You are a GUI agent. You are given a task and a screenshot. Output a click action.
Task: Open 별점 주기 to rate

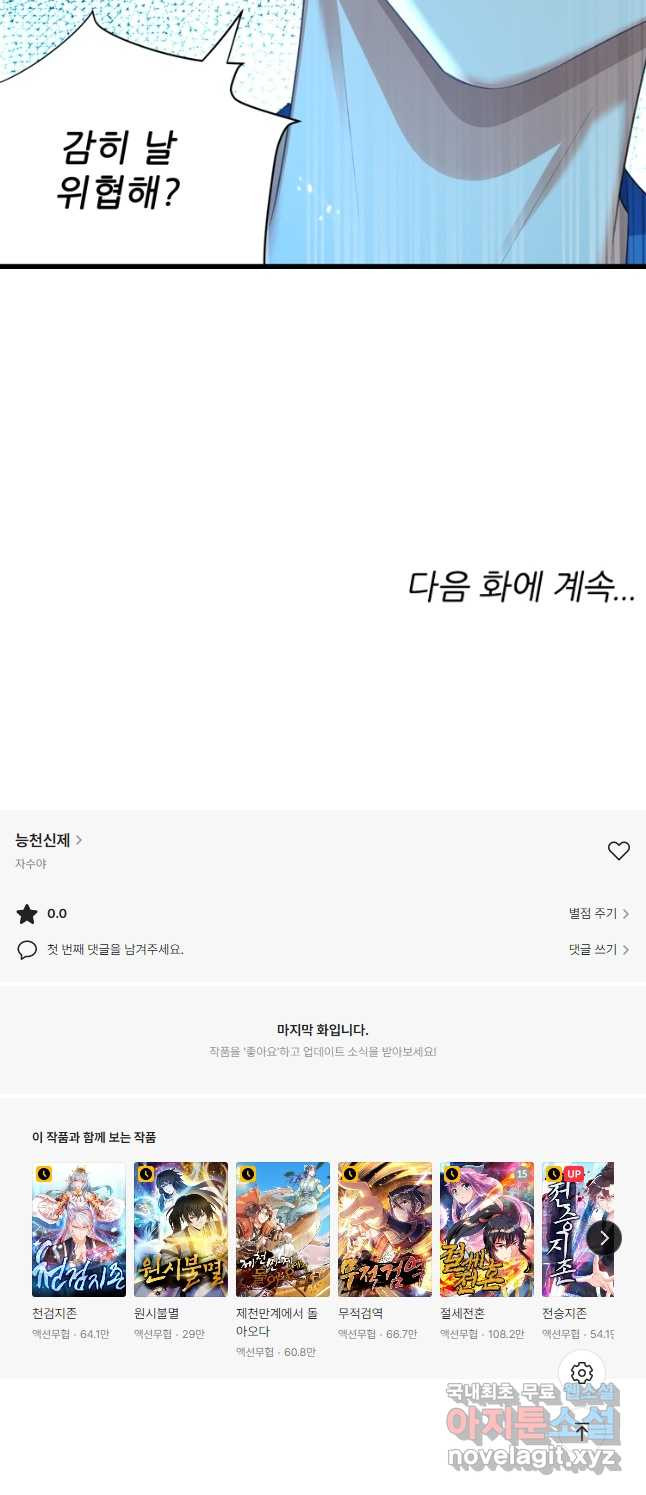[x=598, y=914]
